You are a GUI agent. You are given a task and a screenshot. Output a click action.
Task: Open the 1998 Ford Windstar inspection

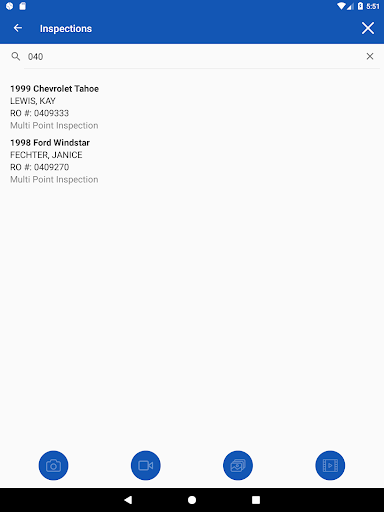tap(192, 161)
